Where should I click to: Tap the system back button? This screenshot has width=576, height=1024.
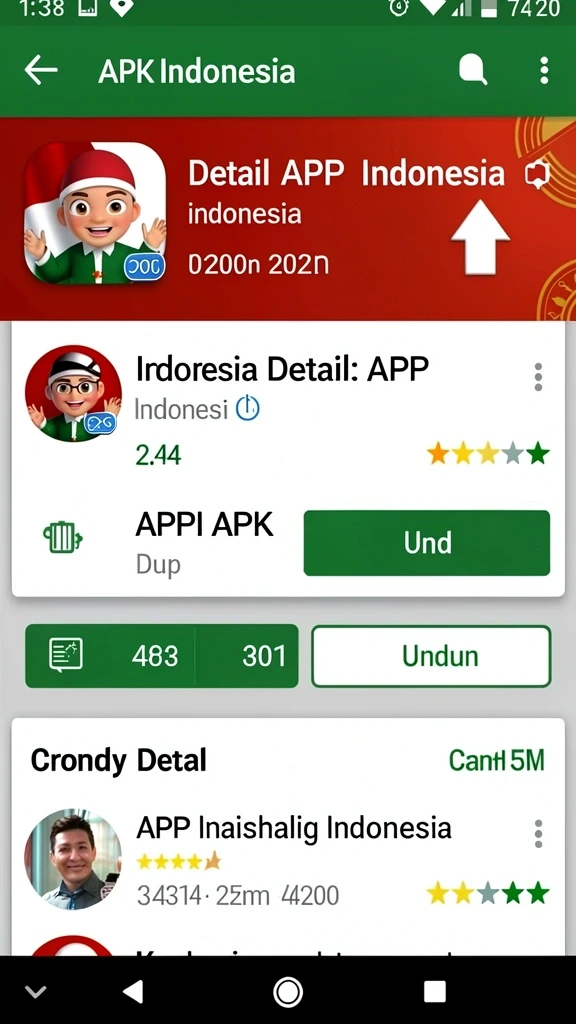pos(133,991)
